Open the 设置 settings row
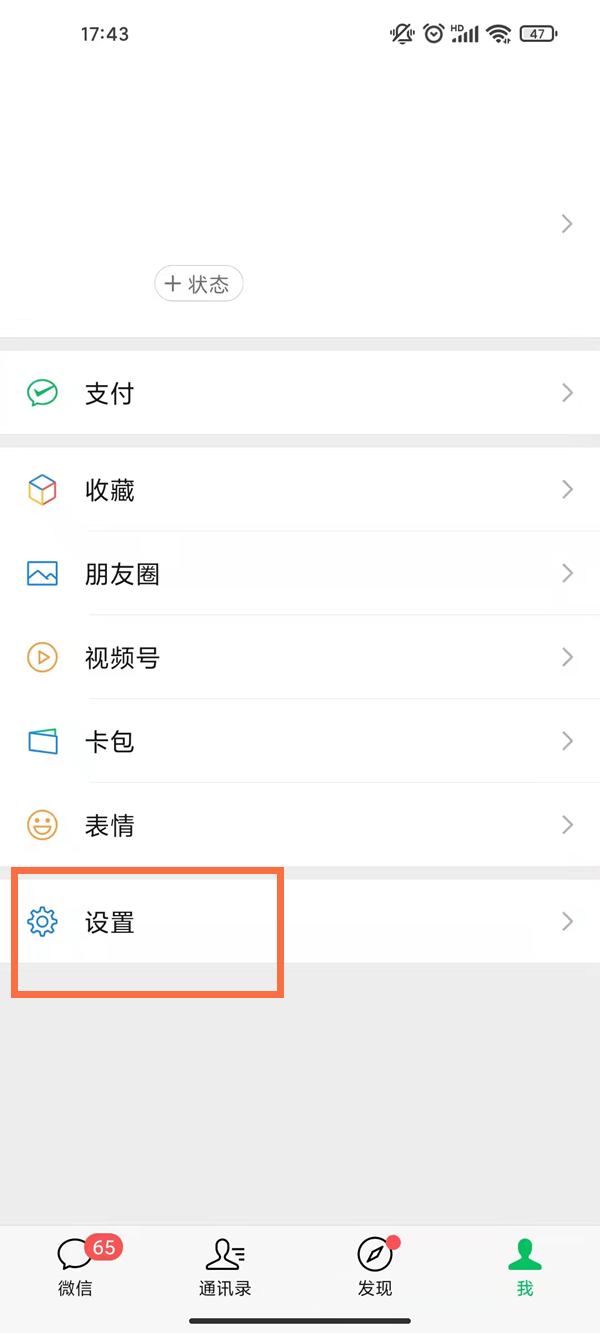 [300, 921]
